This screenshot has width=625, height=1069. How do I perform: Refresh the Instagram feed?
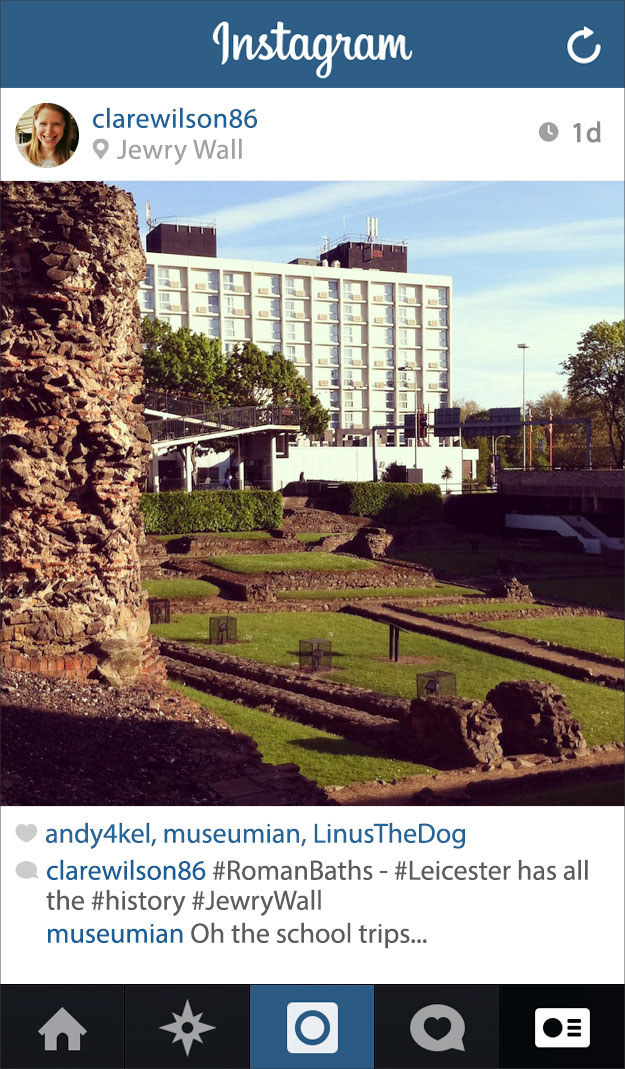tap(583, 45)
